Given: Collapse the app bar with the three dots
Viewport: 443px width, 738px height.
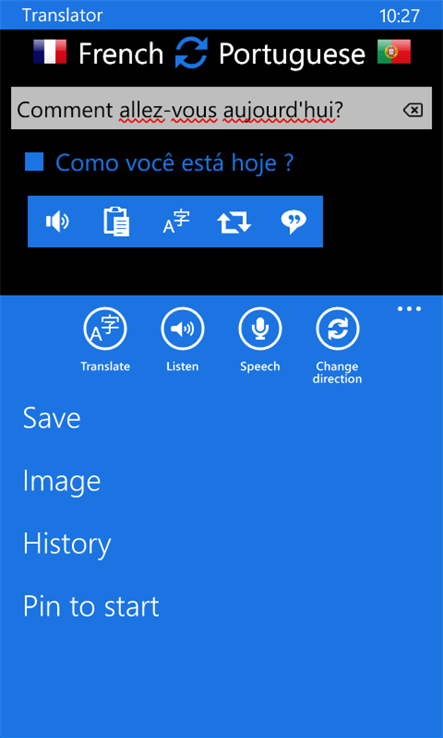Looking at the screenshot, I should [x=409, y=309].
